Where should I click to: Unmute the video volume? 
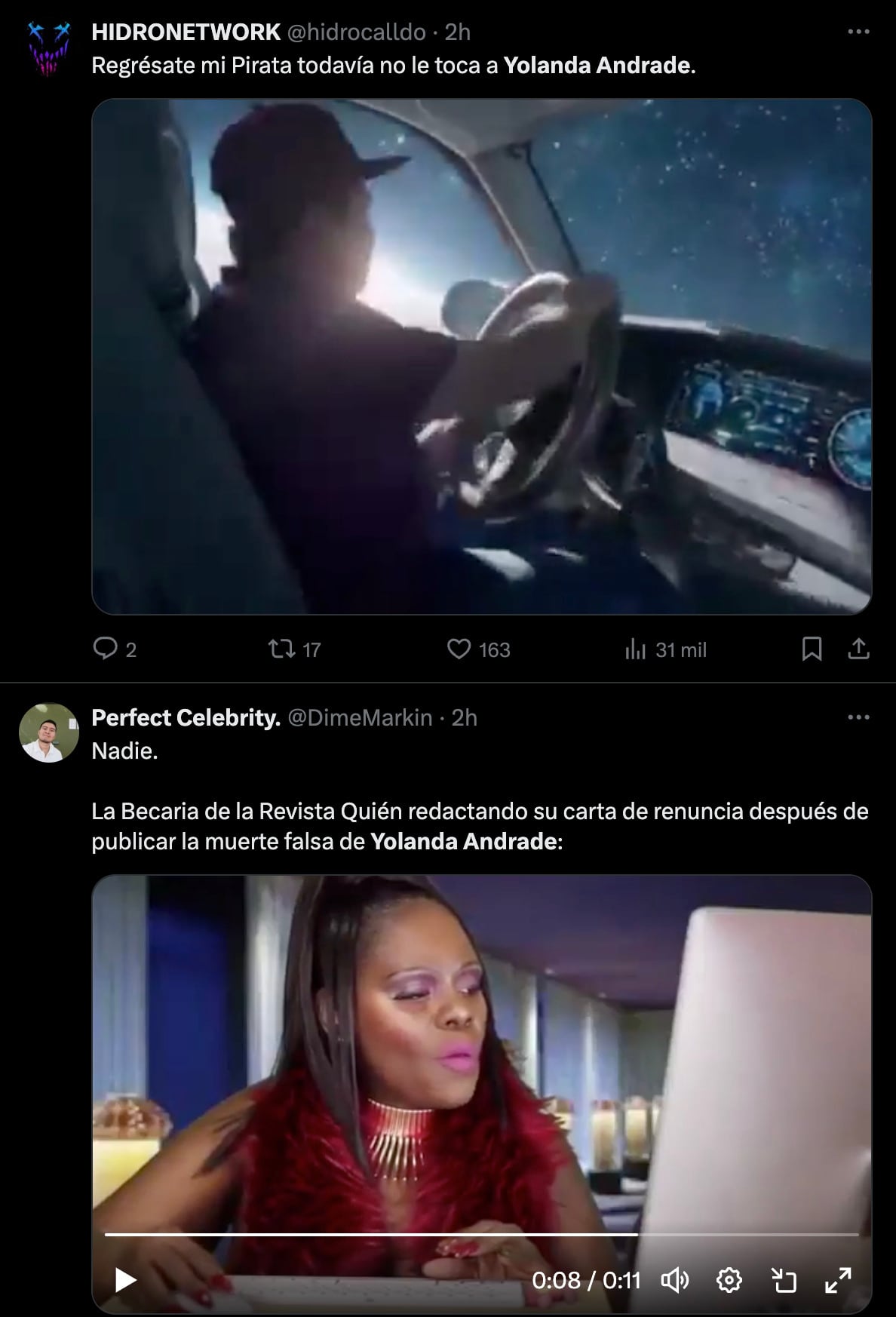click(674, 1280)
